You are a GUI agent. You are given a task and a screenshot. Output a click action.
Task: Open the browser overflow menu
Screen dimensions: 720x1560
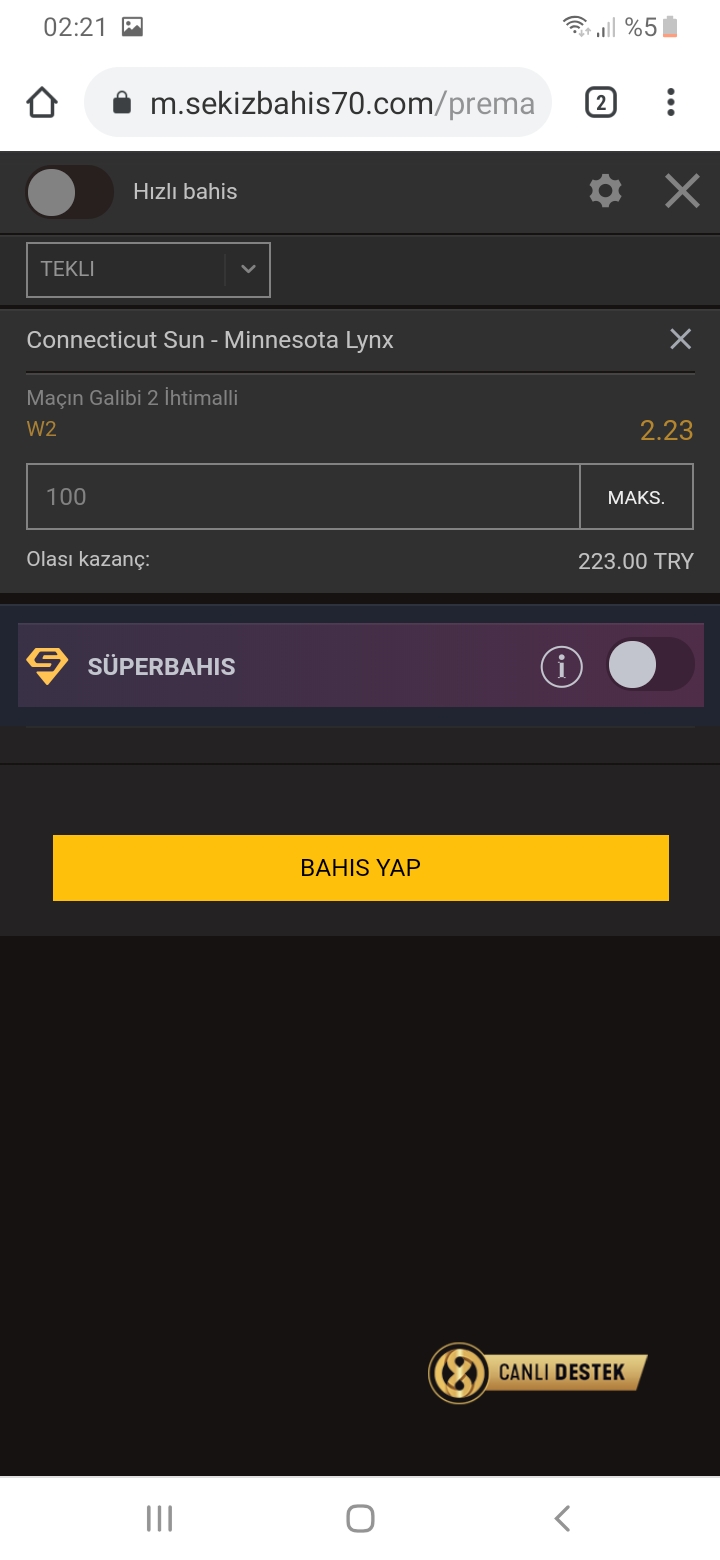click(671, 103)
